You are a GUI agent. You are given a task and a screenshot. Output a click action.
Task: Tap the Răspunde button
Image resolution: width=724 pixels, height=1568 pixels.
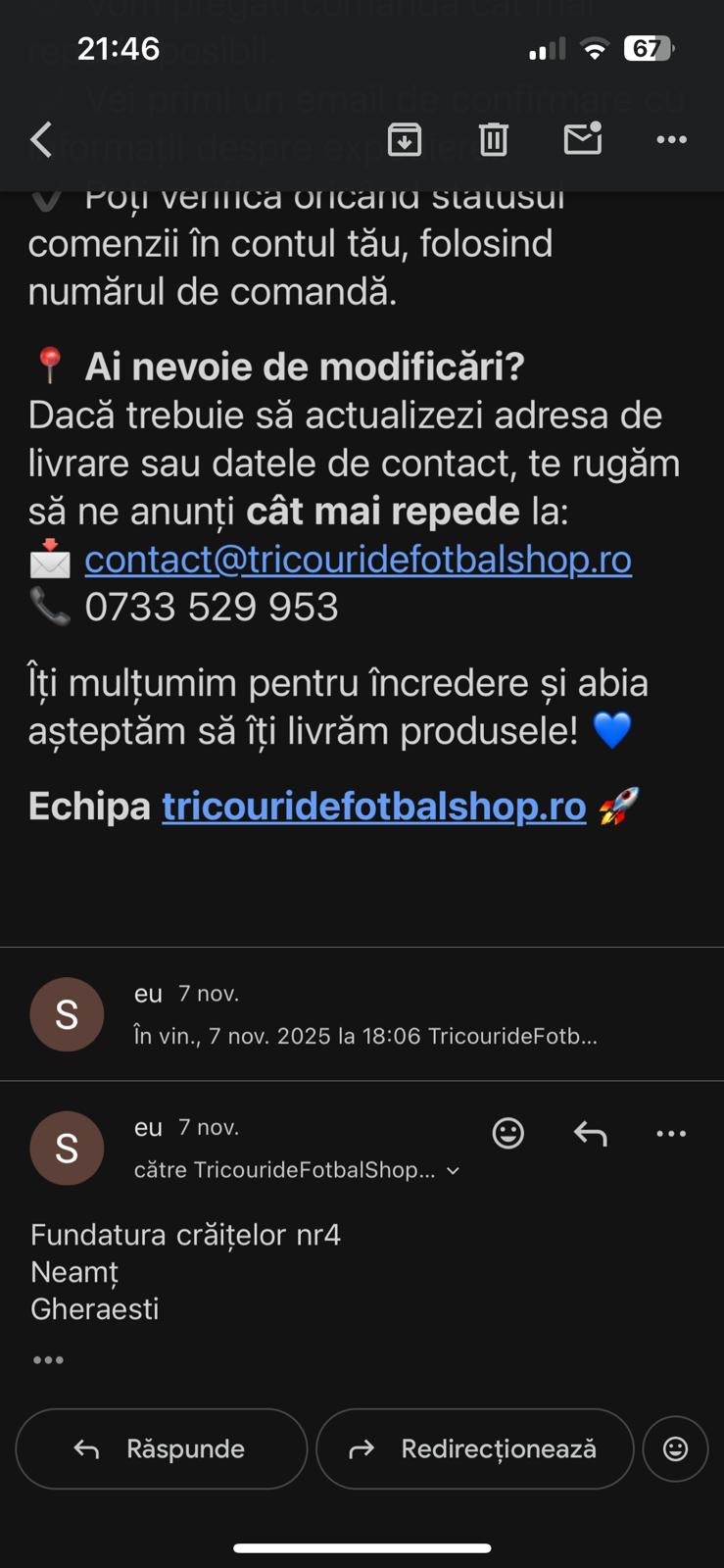tap(162, 1449)
